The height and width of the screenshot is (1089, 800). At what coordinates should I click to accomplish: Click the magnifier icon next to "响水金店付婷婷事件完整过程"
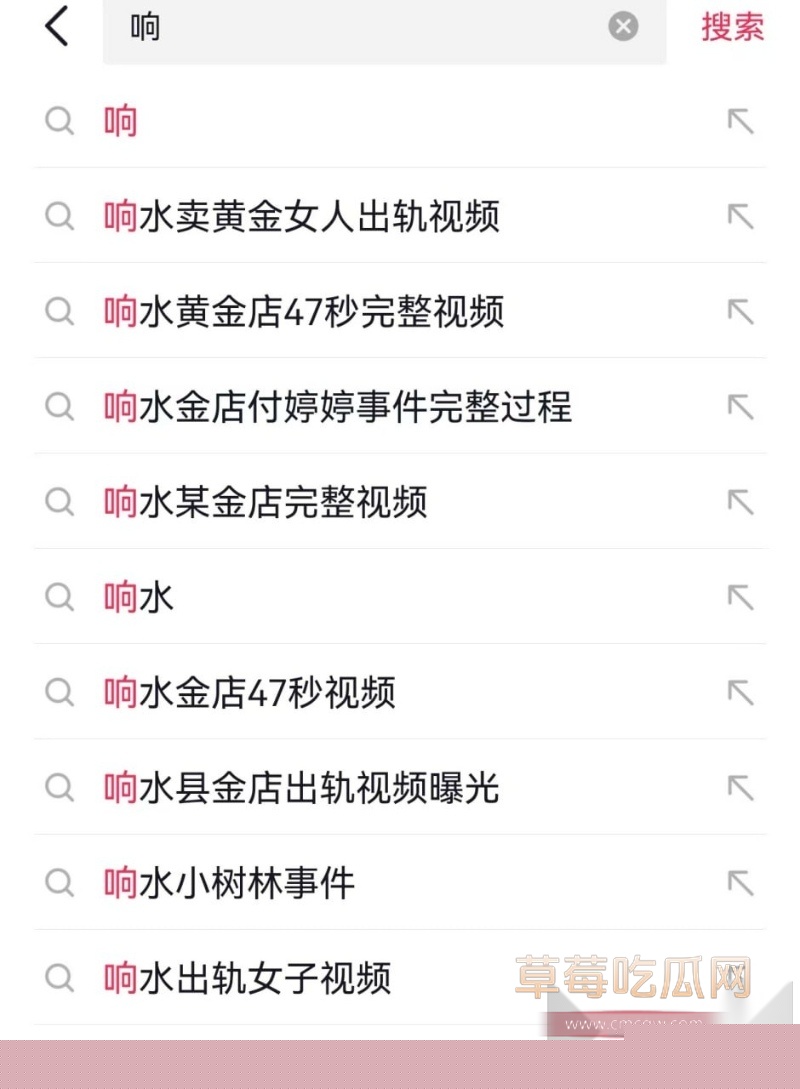pyautogui.click(x=59, y=407)
